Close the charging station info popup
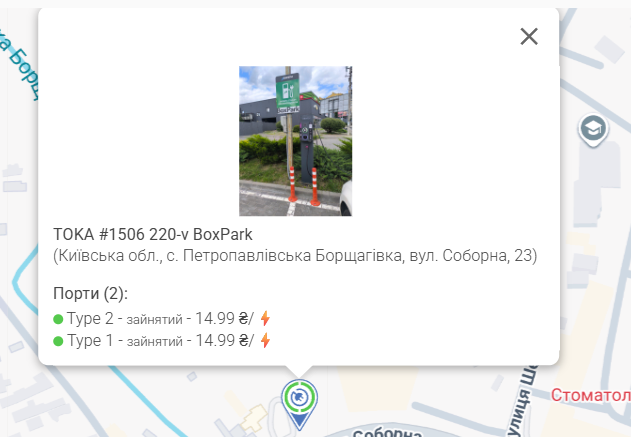The height and width of the screenshot is (437, 631). [529, 37]
